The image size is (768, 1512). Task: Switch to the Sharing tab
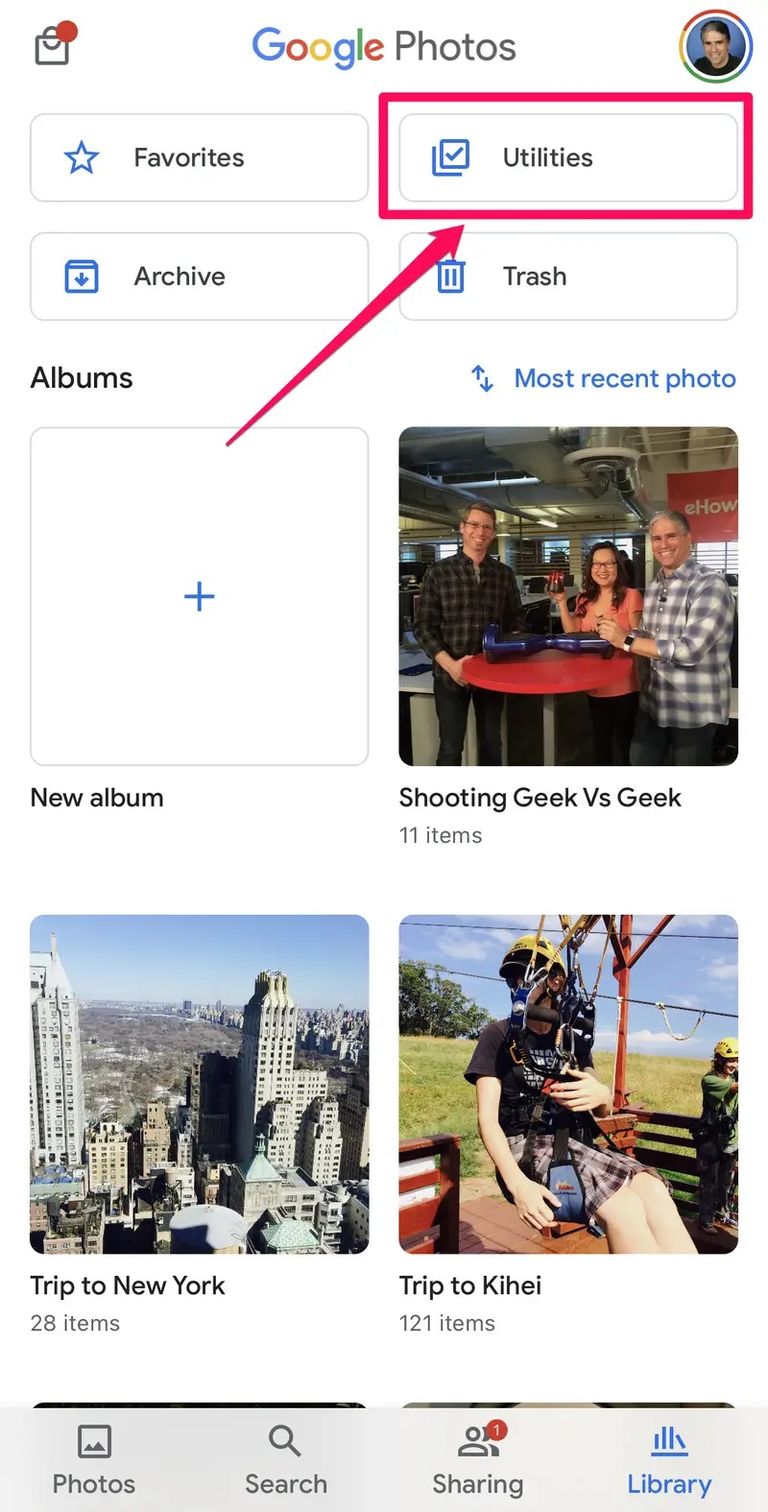[x=478, y=1461]
